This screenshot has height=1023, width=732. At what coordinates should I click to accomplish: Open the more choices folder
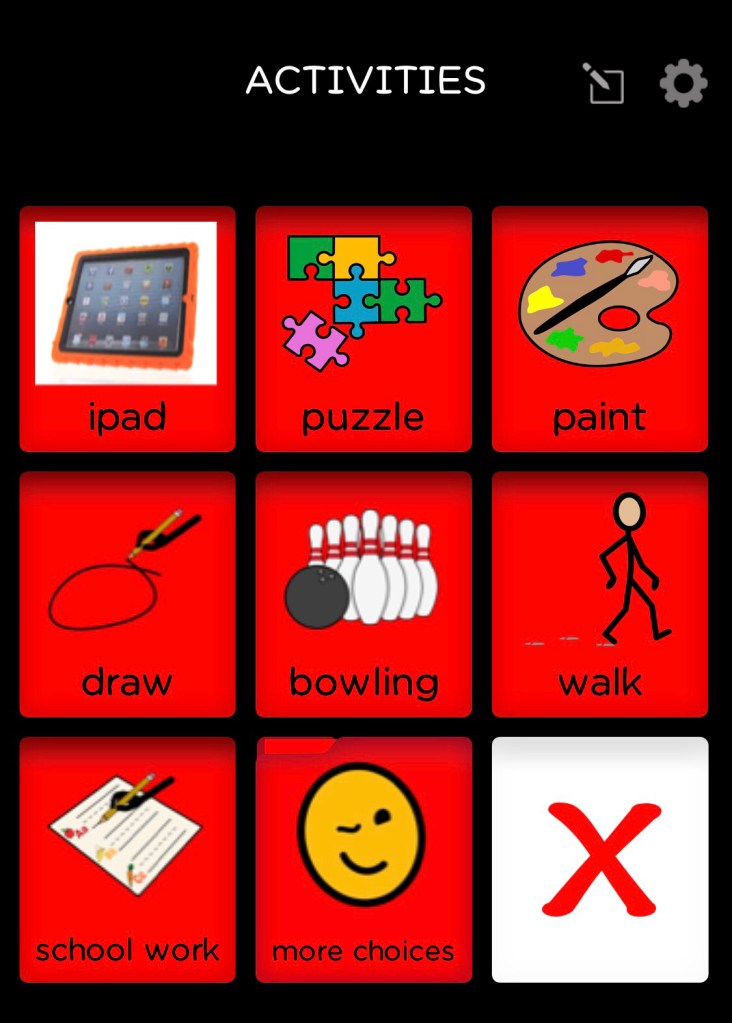(x=364, y=860)
